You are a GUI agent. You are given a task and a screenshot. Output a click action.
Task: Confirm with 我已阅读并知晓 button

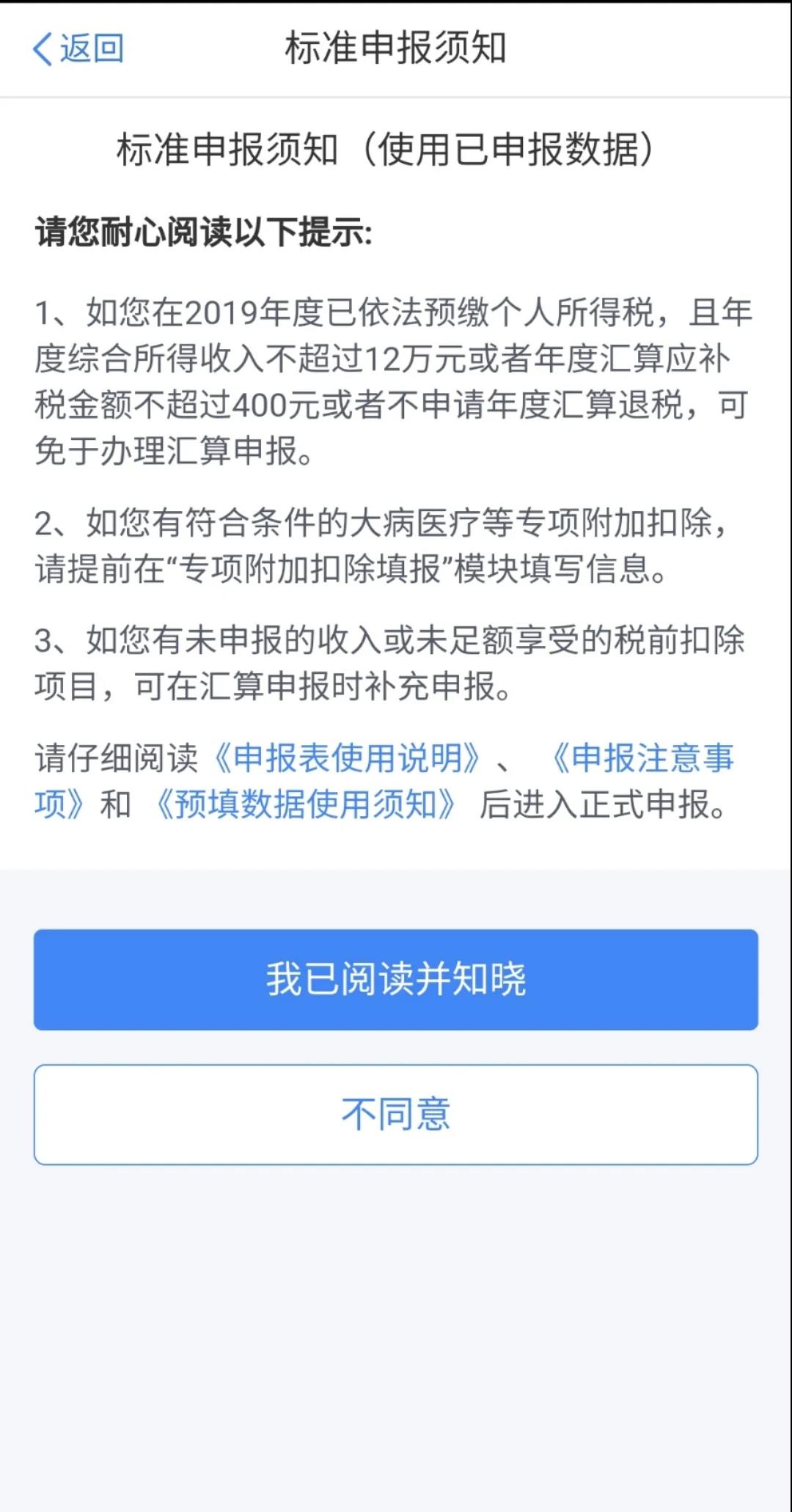(396, 980)
